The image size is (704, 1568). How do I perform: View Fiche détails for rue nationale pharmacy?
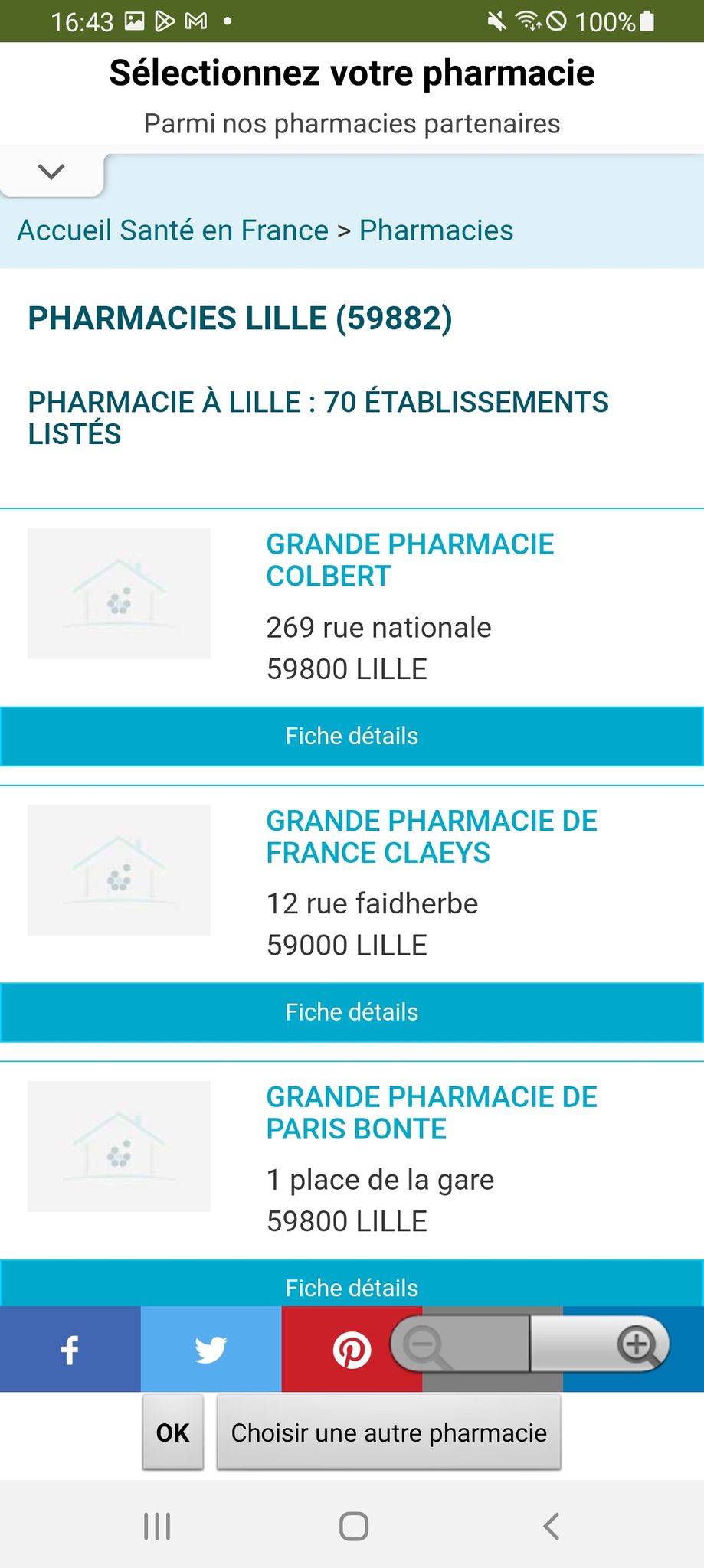pyautogui.click(x=352, y=737)
